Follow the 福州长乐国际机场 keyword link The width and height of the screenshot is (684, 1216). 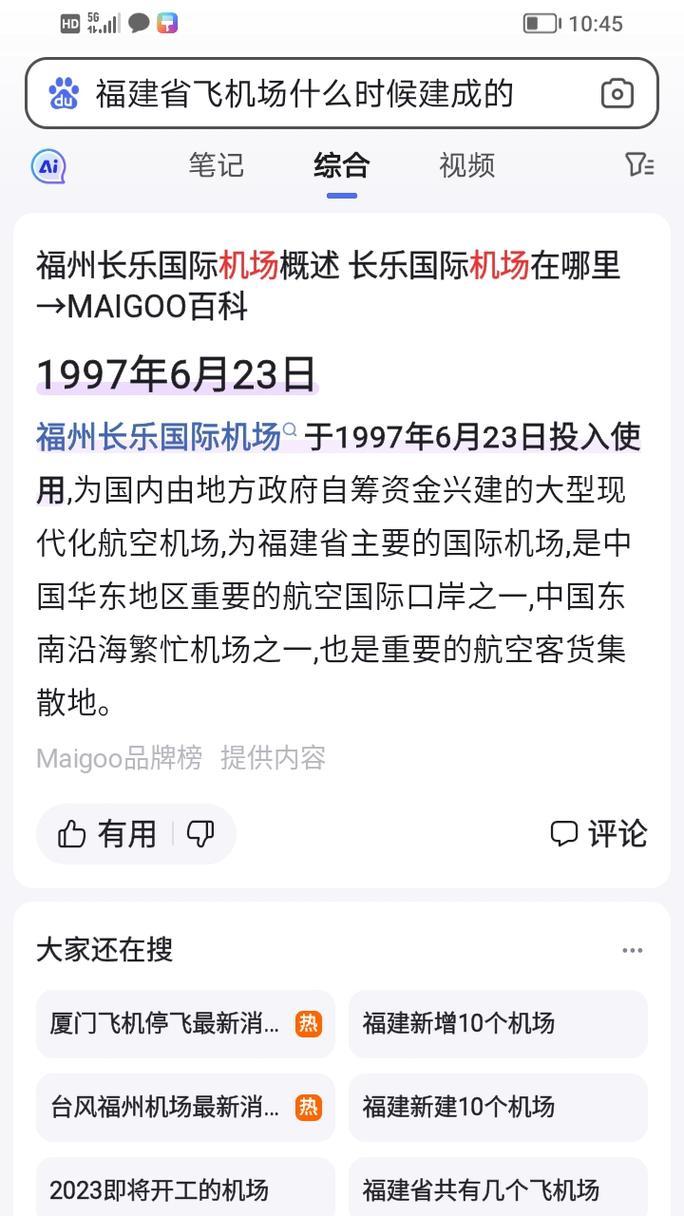point(160,437)
